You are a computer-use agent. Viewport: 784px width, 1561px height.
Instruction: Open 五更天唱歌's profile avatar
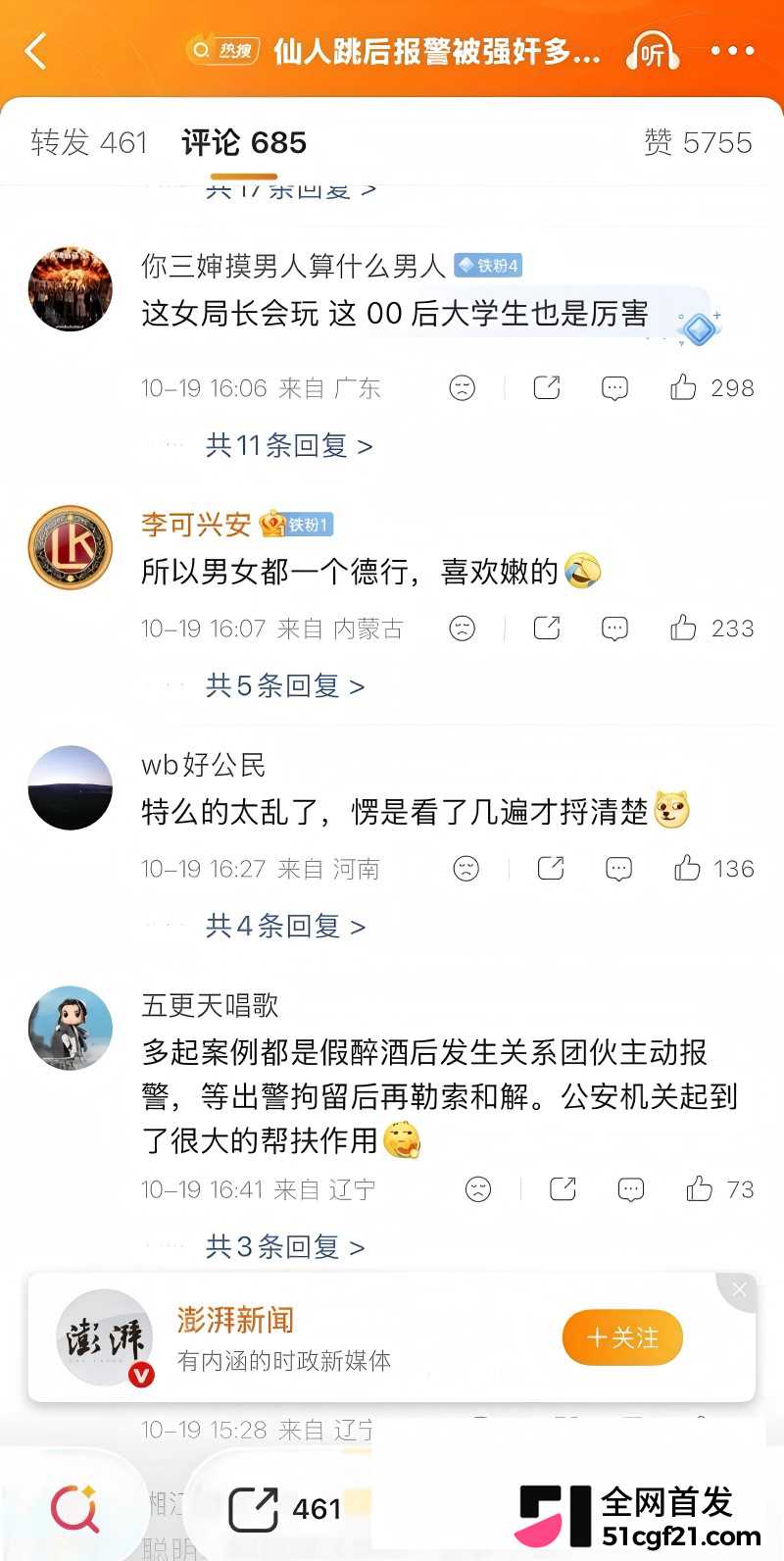[x=71, y=1028]
